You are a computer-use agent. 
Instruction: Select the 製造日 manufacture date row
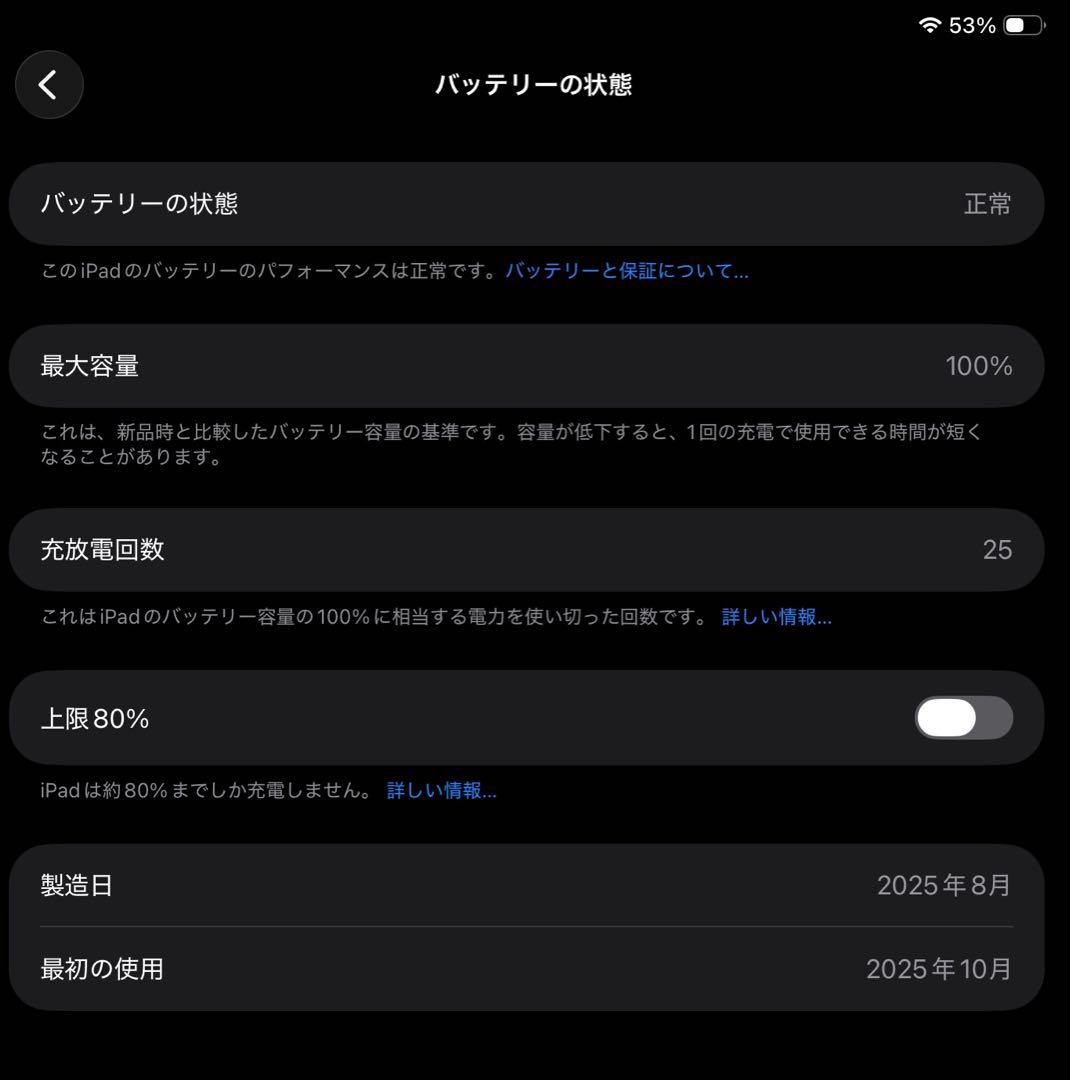tap(400, 885)
